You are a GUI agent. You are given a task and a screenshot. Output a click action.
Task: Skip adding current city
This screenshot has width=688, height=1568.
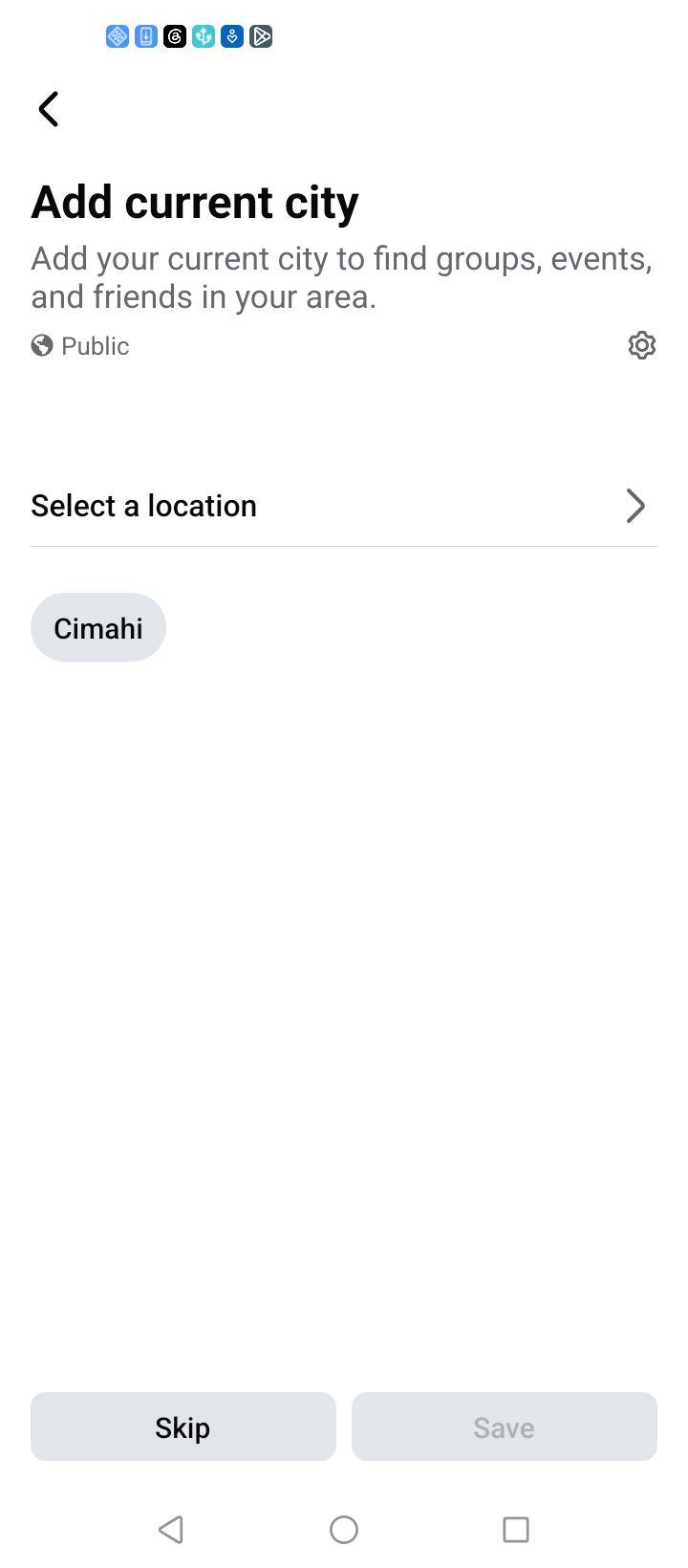pyautogui.click(x=183, y=1426)
